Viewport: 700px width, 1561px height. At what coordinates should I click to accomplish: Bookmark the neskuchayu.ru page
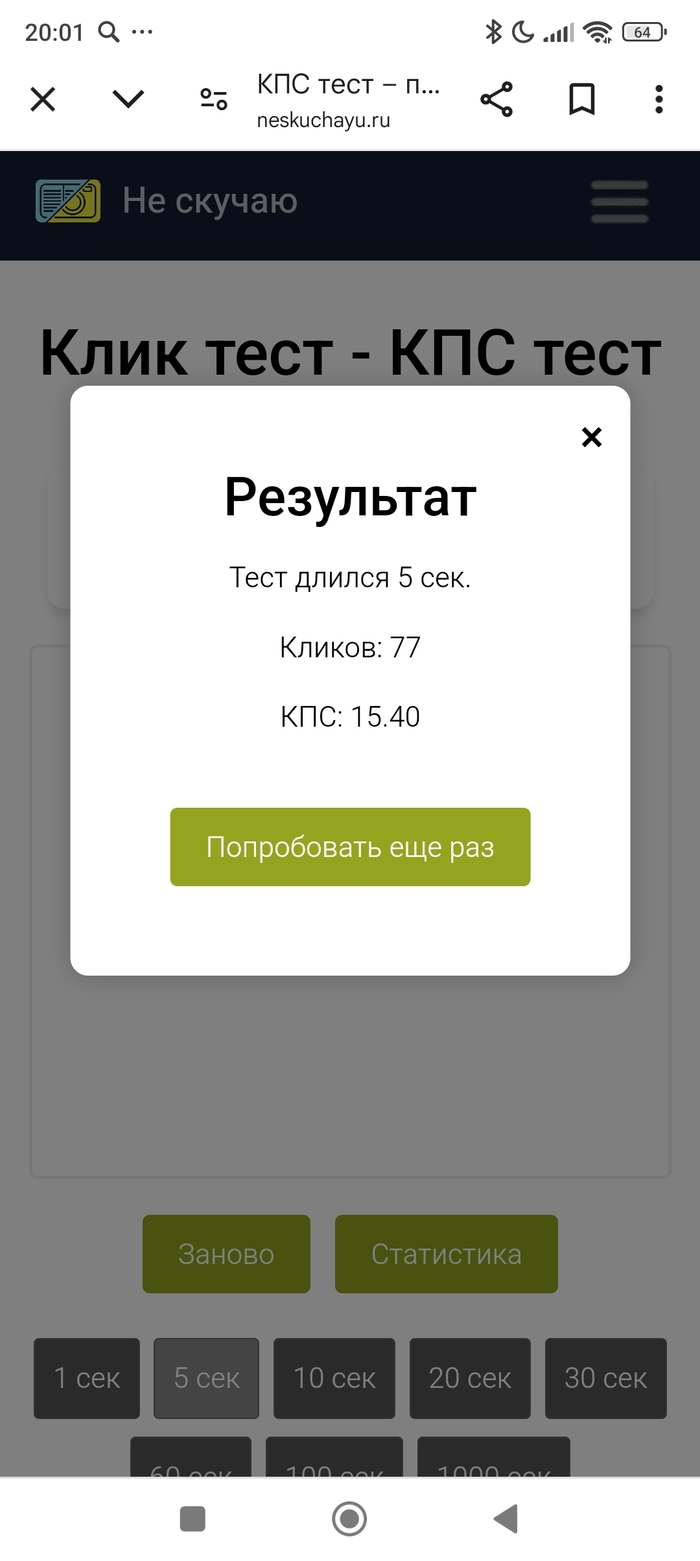(x=582, y=99)
